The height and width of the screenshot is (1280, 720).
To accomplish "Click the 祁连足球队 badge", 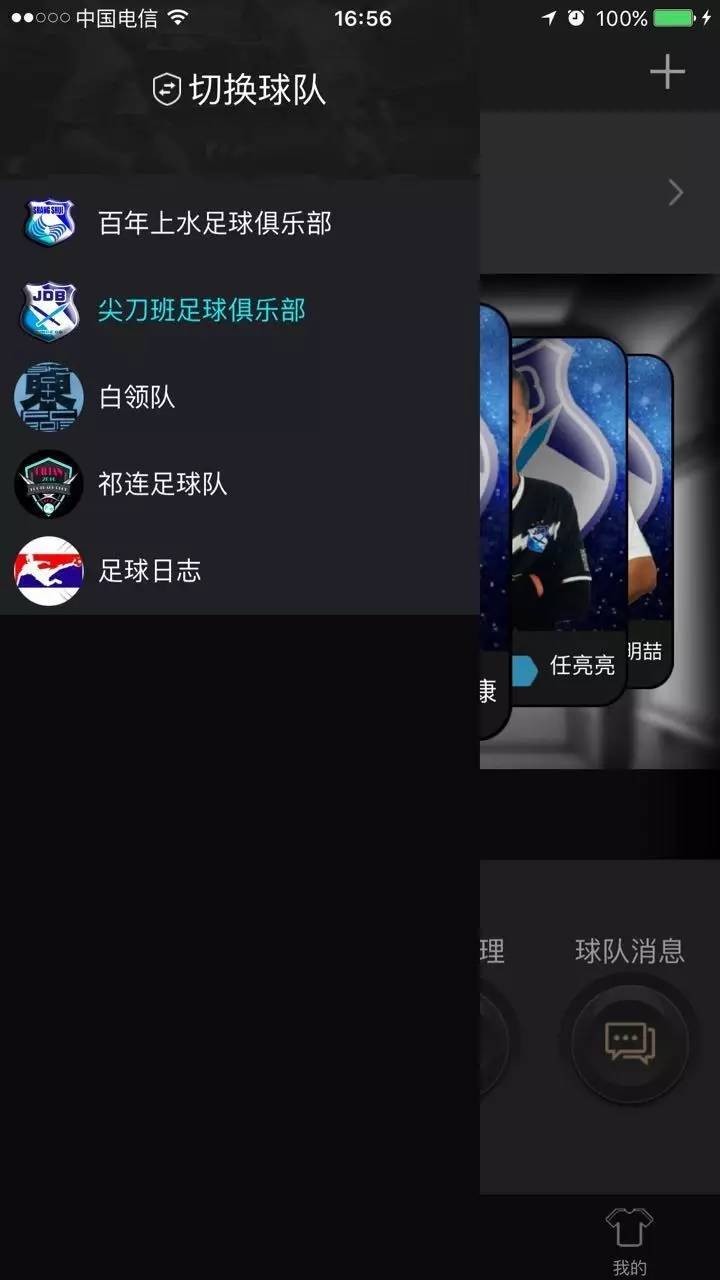I will [47, 484].
